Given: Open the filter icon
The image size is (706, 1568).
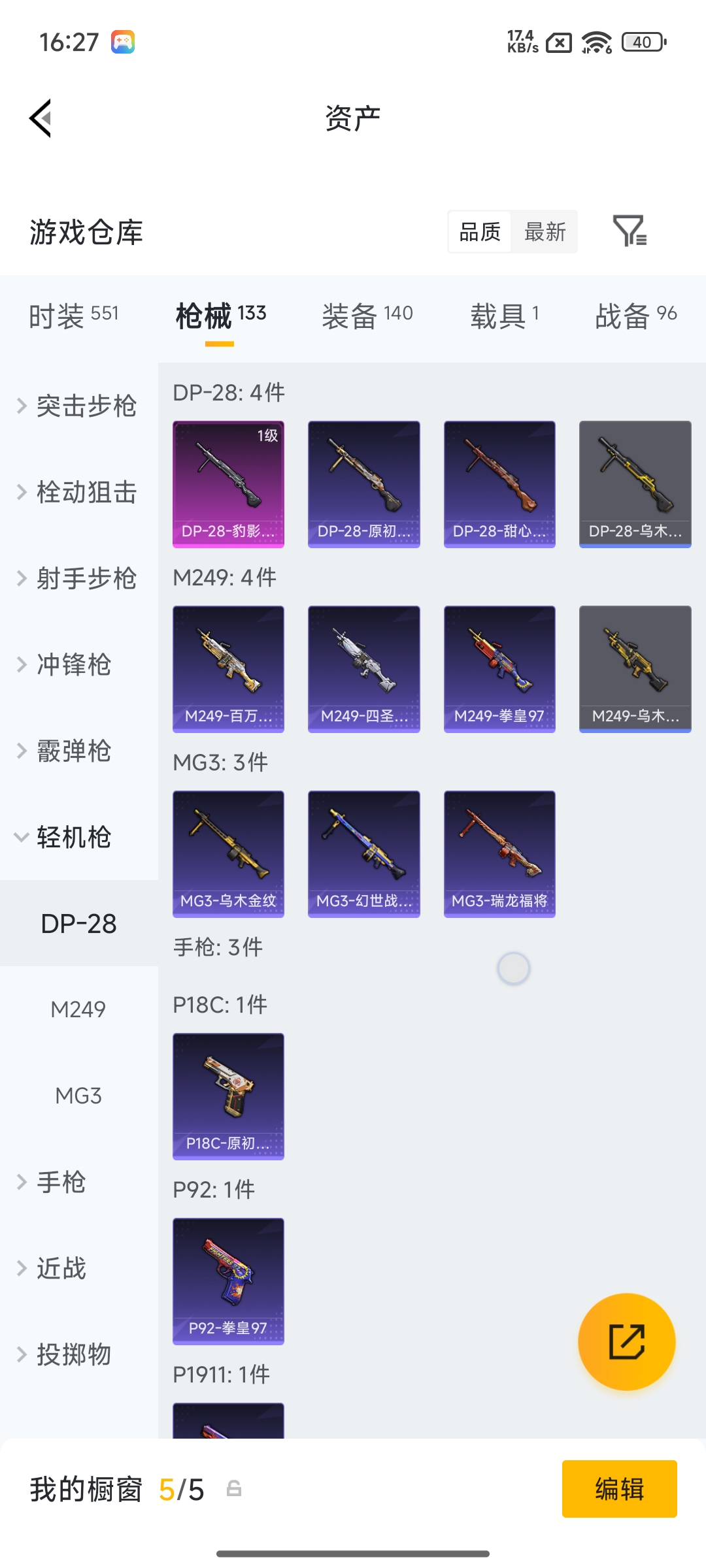Looking at the screenshot, I should (x=629, y=231).
